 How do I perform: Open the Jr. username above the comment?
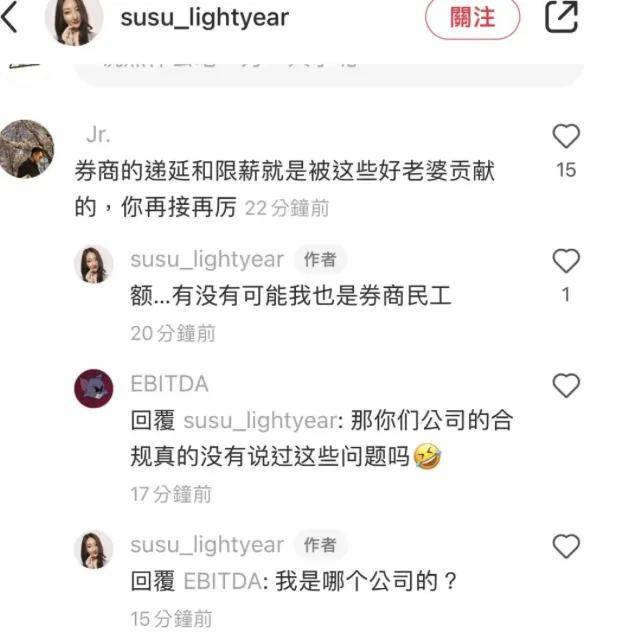(98, 135)
